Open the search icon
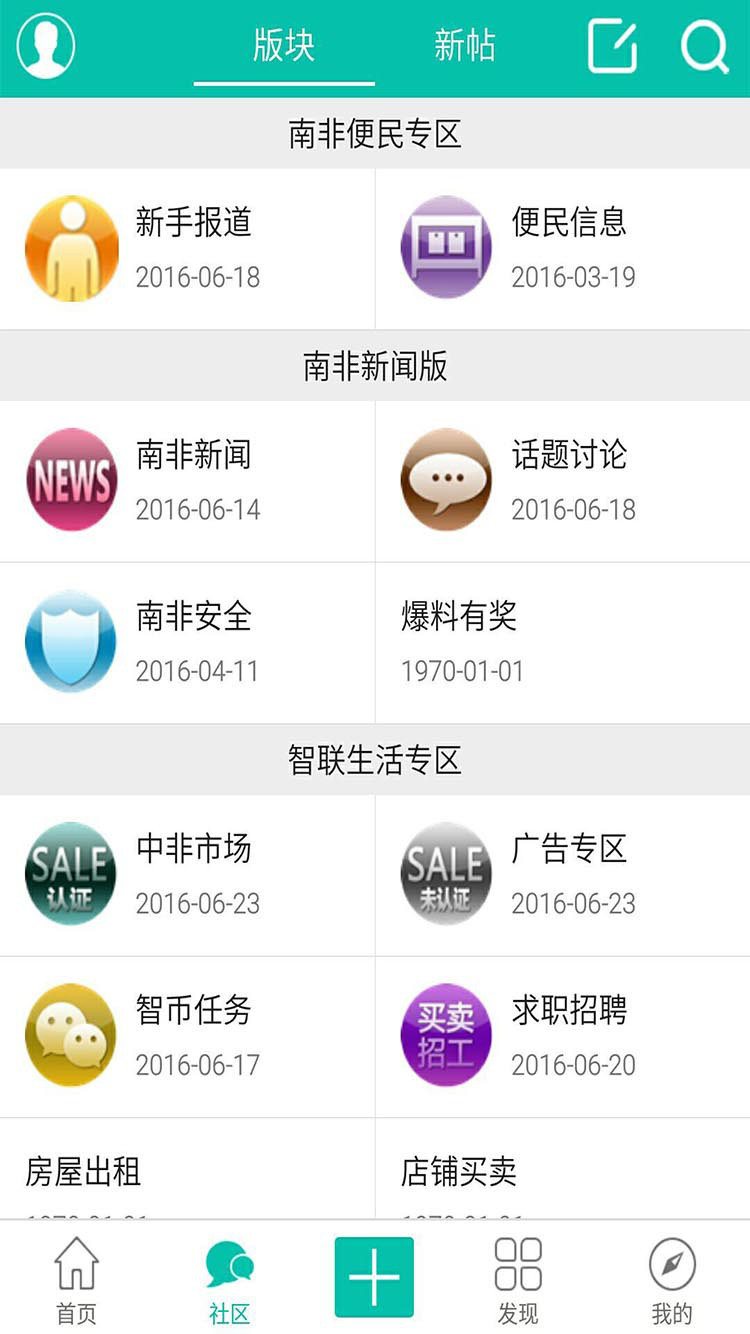The height and width of the screenshot is (1334, 750). point(705,46)
